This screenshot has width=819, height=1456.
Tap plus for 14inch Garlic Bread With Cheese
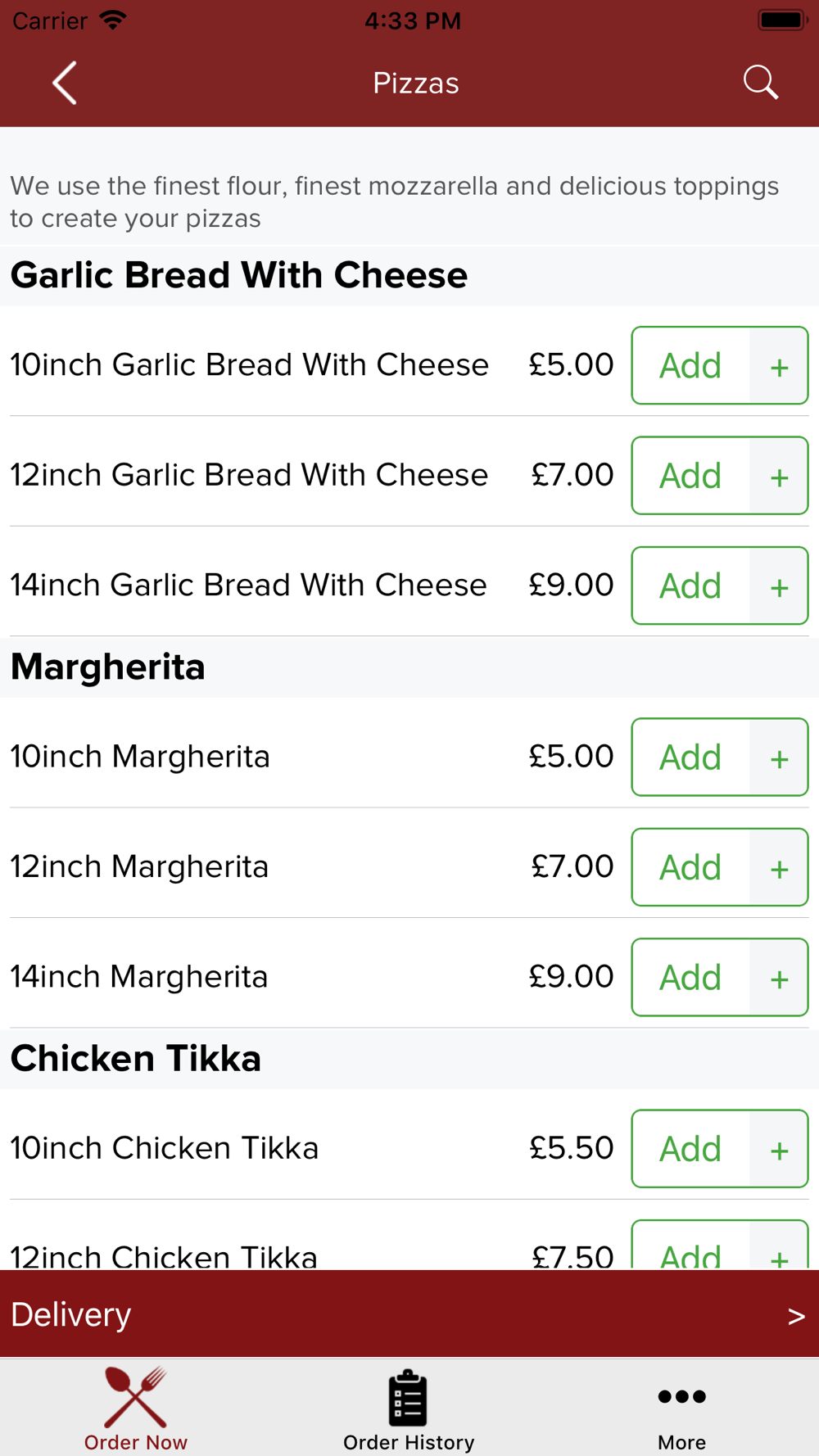tap(779, 586)
